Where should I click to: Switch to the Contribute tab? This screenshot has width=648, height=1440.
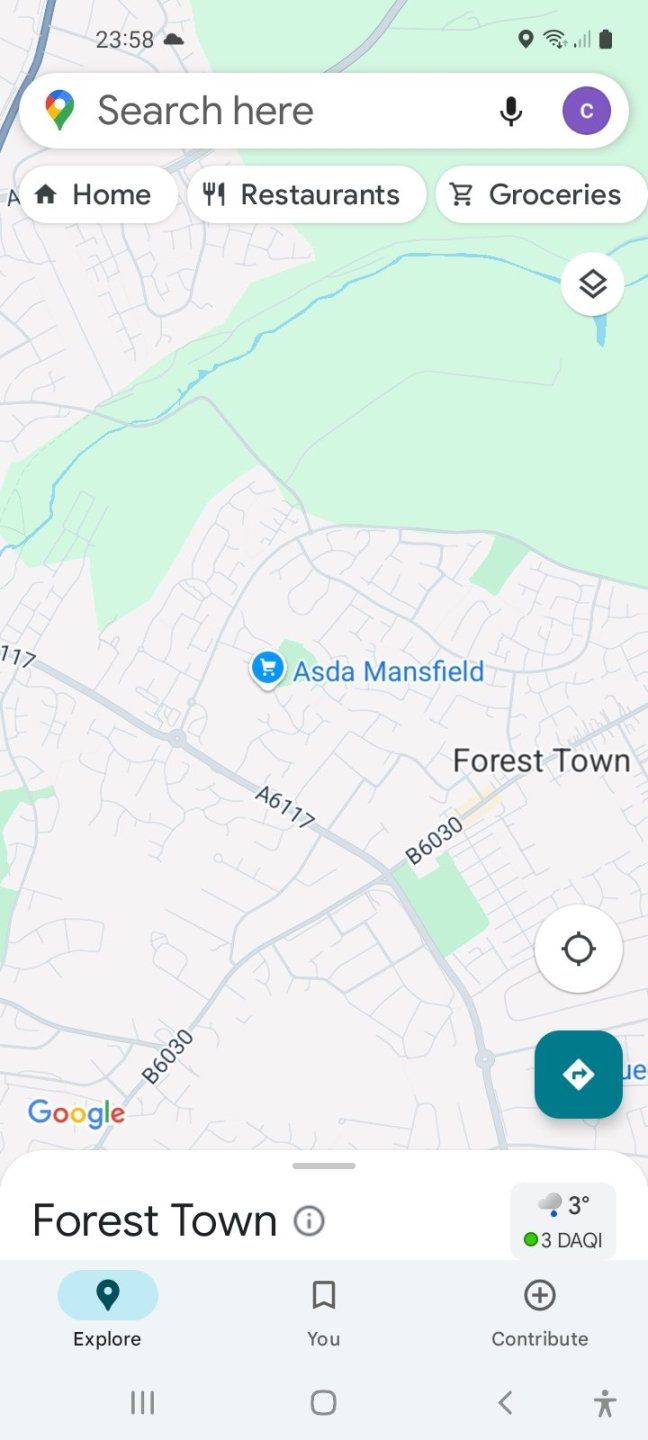[x=539, y=1310]
